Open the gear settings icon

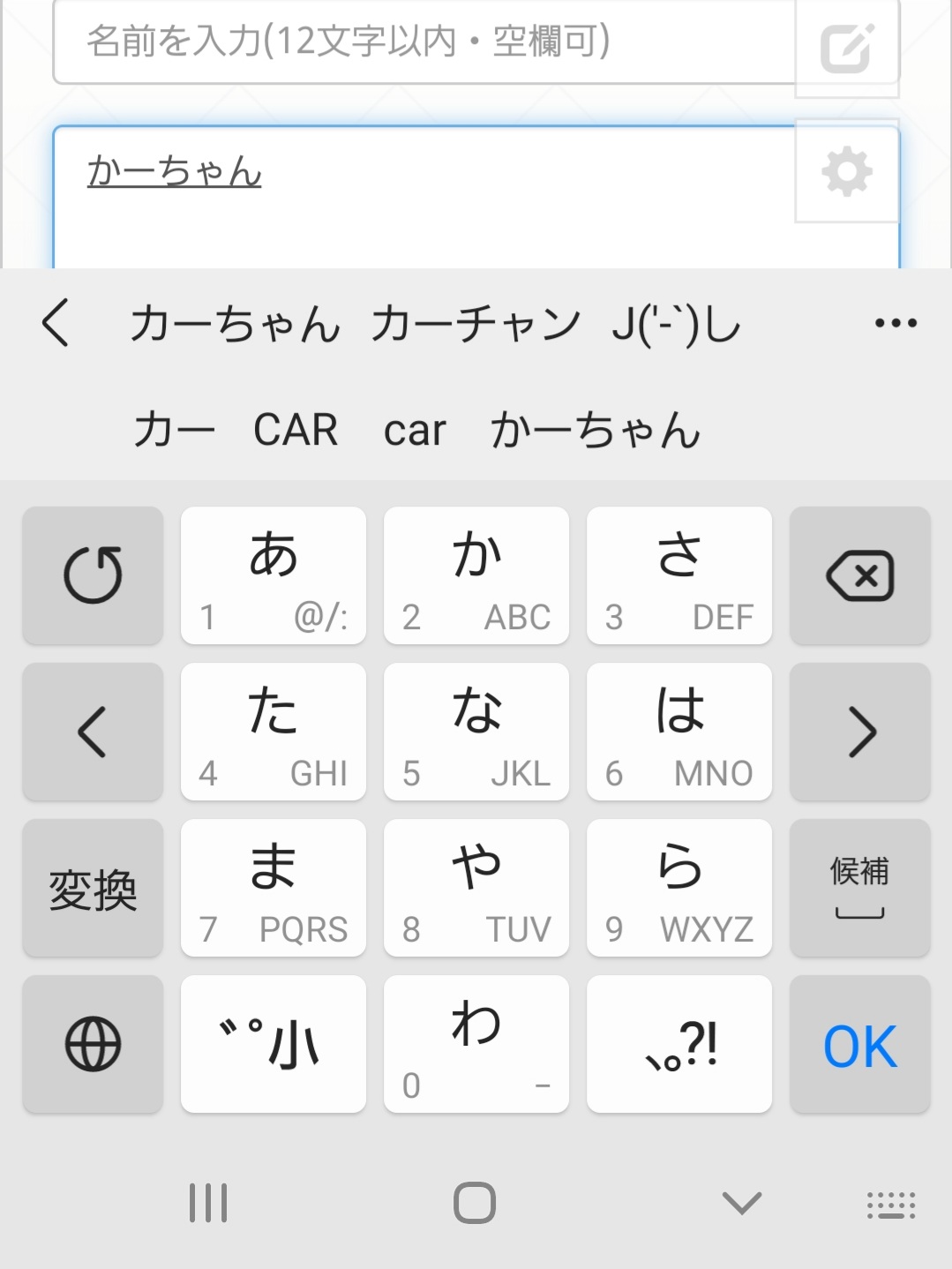[847, 172]
